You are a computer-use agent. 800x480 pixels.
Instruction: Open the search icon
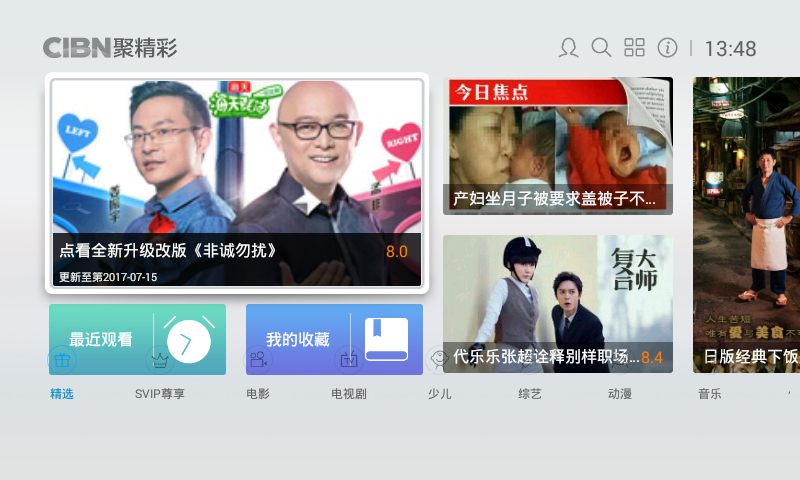pyautogui.click(x=601, y=47)
